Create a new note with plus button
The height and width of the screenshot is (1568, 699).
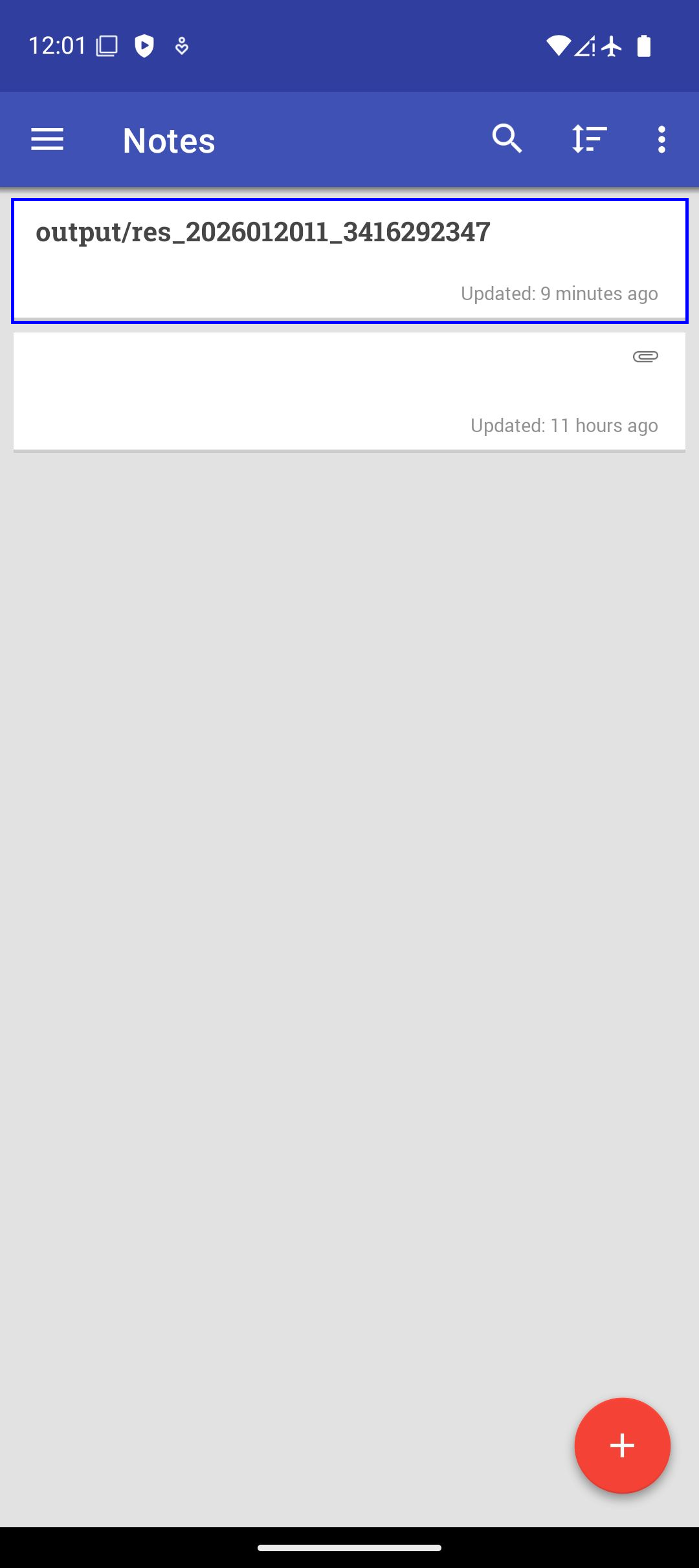click(622, 1445)
